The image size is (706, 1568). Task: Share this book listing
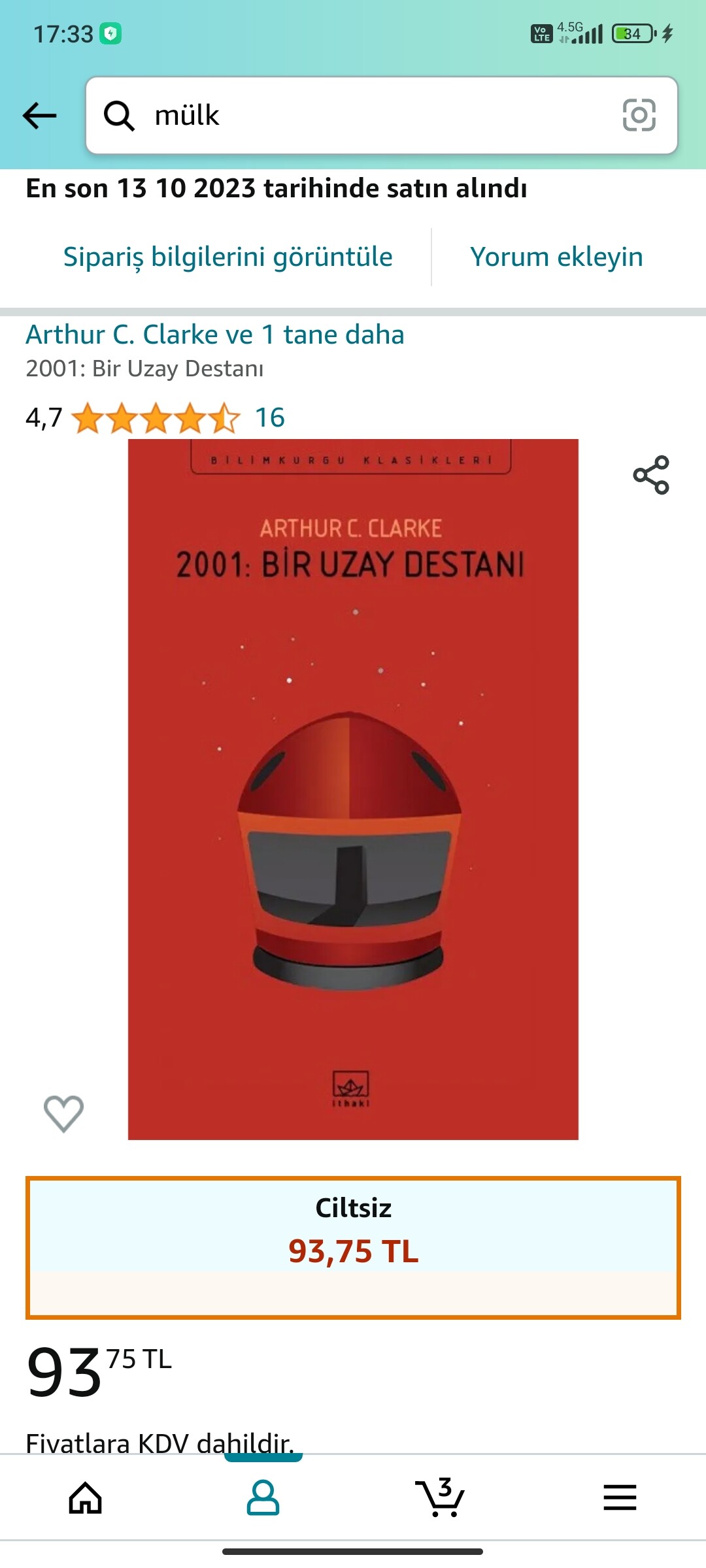[651, 475]
